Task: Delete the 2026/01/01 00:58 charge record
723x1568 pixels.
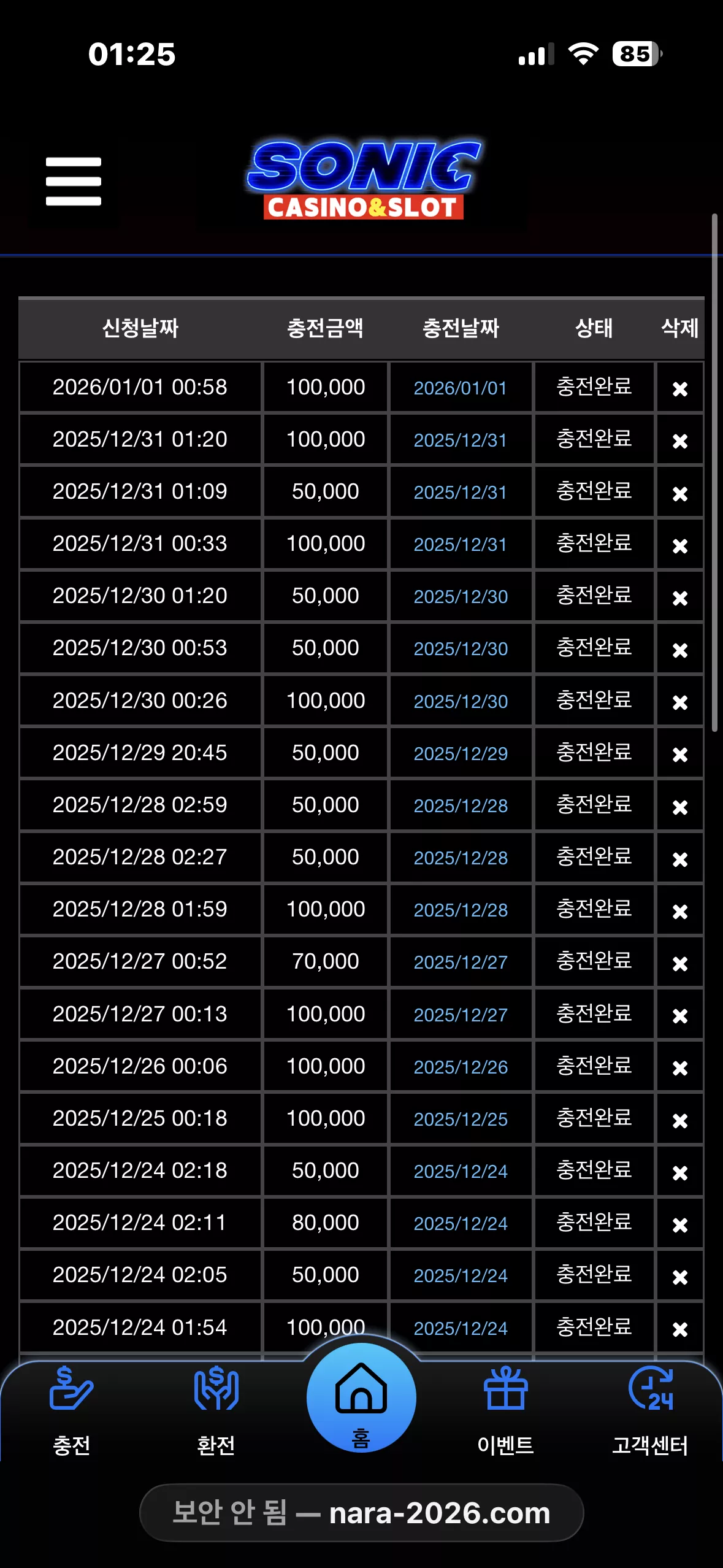Action: [x=679, y=388]
